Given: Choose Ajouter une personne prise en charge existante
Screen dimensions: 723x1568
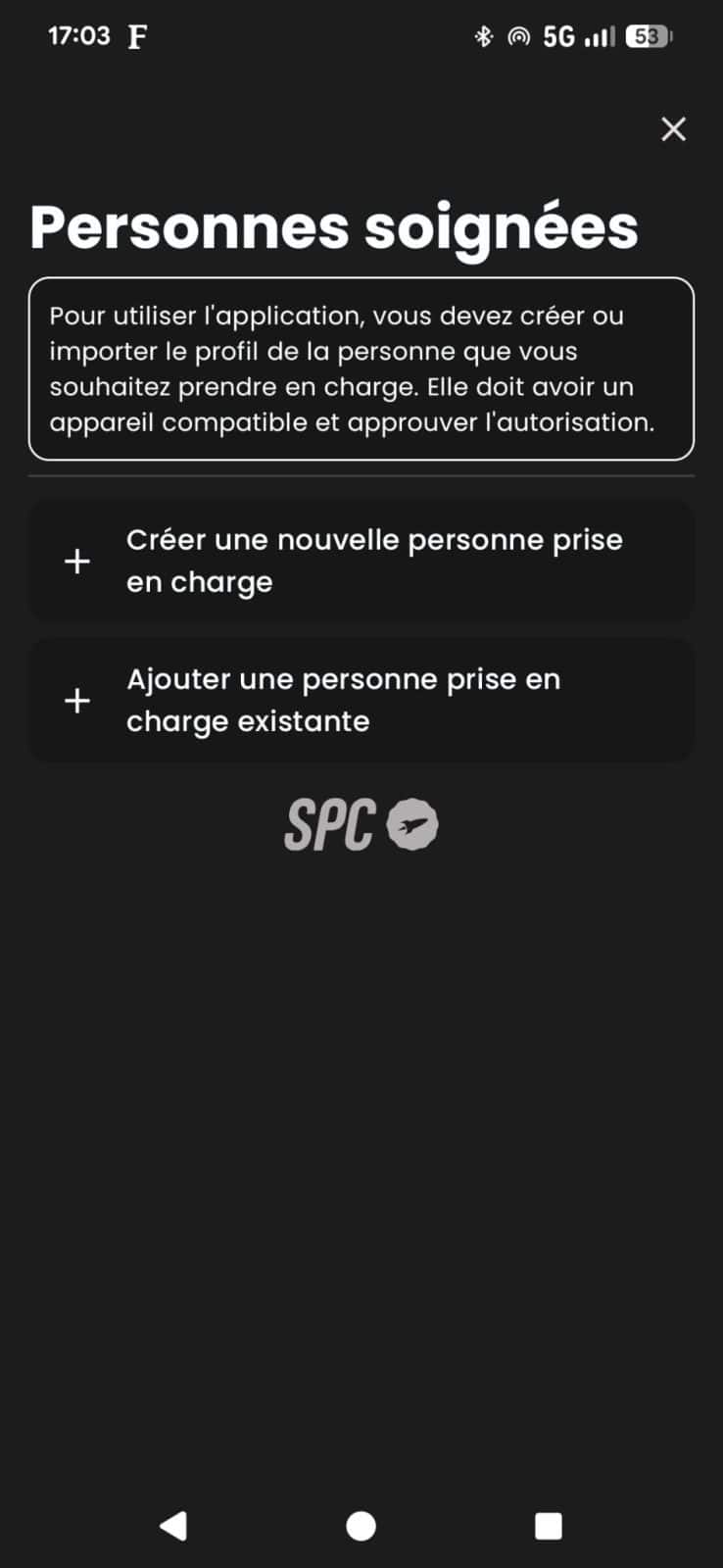Looking at the screenshot, I should [x=361, y=700].
